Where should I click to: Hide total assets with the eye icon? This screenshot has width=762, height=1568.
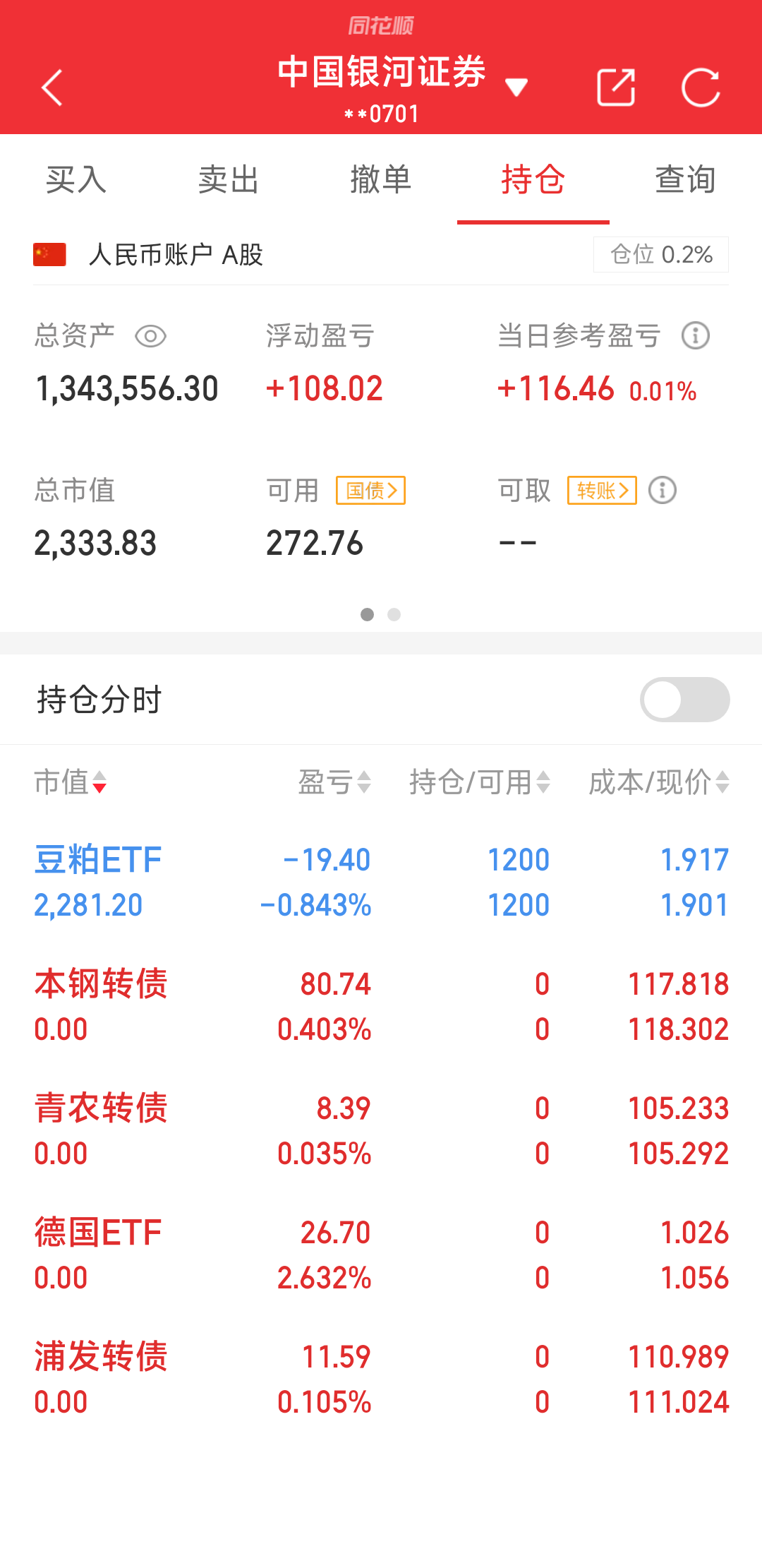(x=150, y=336)
